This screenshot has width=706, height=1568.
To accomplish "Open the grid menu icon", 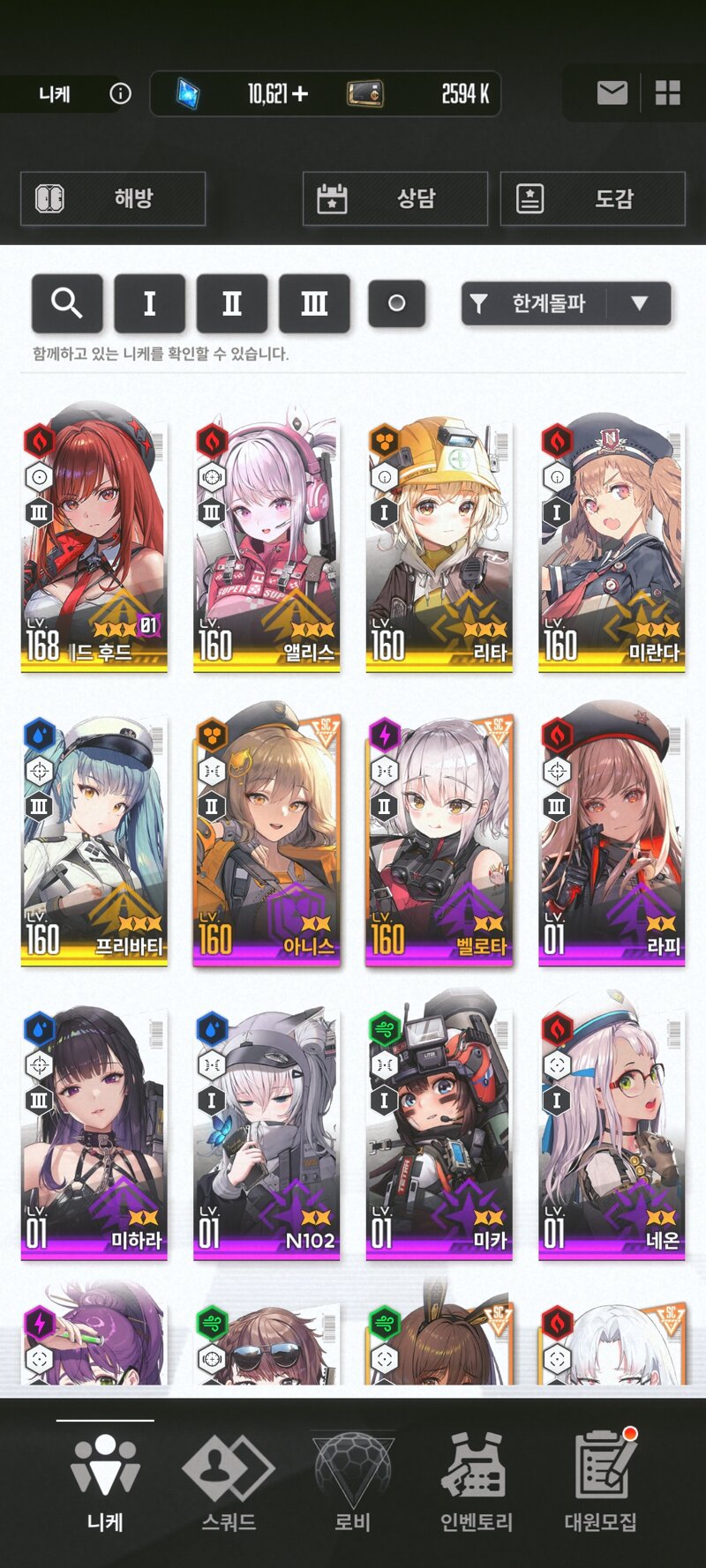I will (x=668, y=93).
